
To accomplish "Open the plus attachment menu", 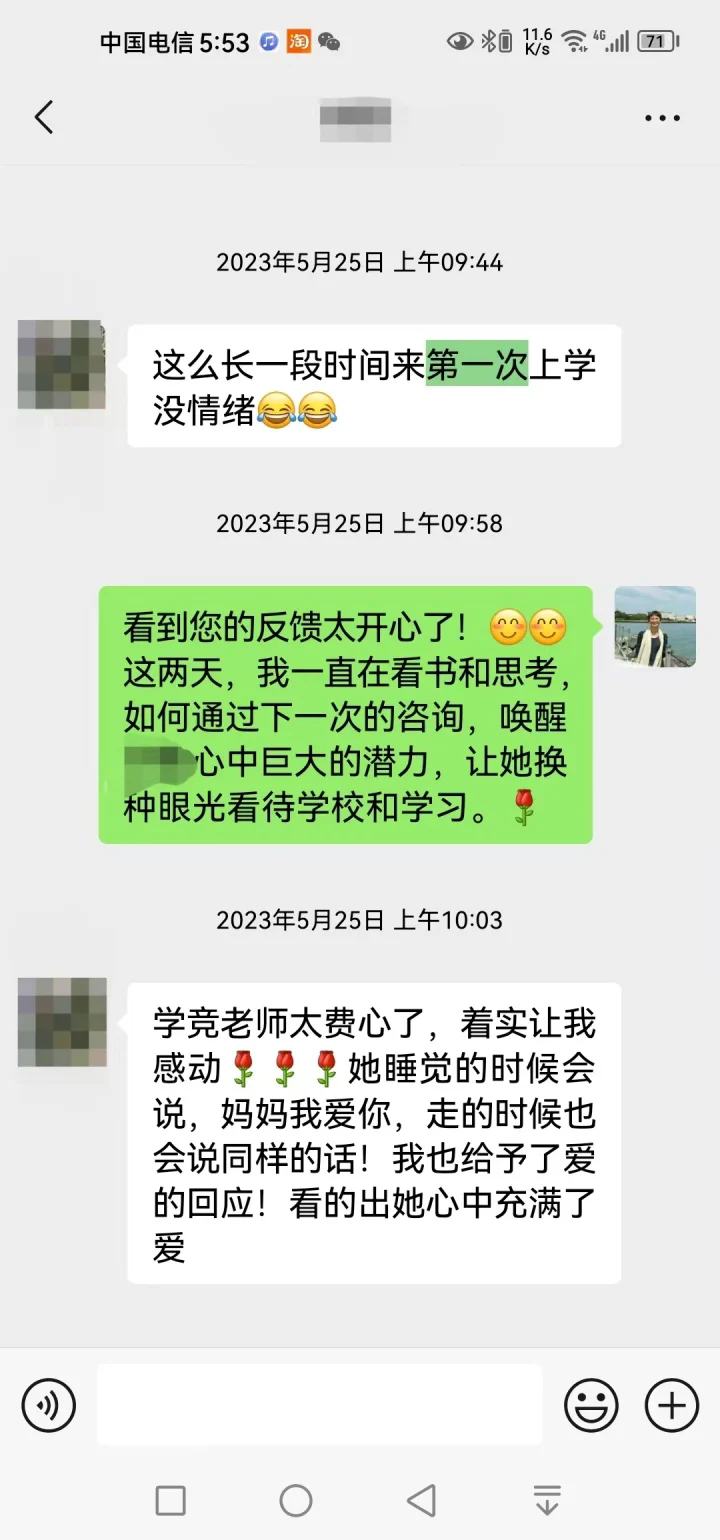I will (x=671, y=1406).
